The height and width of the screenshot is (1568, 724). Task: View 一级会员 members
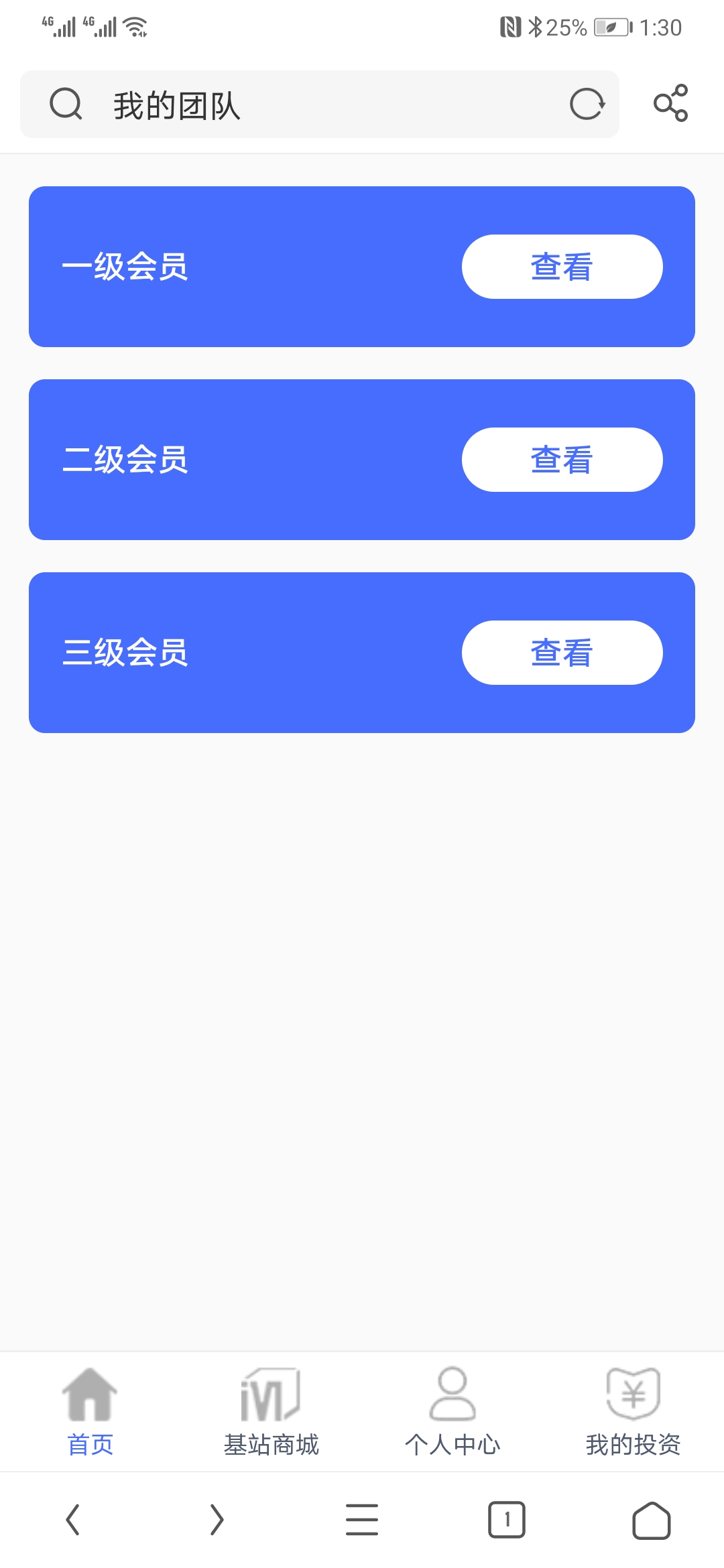562,267
